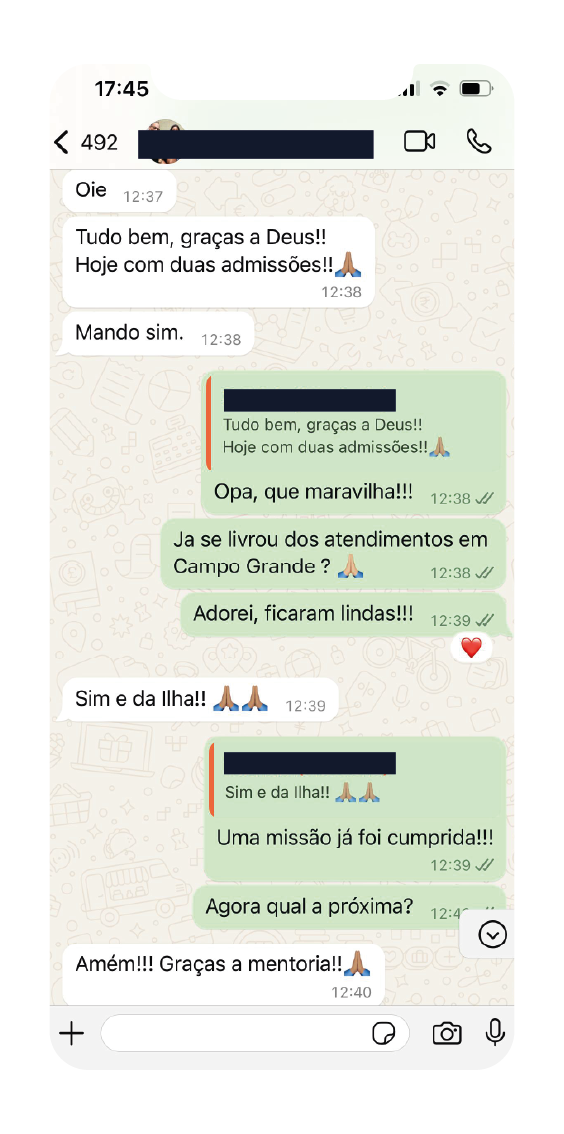View the heart reaction on 'Adorei, ficaram lindas!!!'
Viewport: 564px width, 1134px height.
[471, 648]
